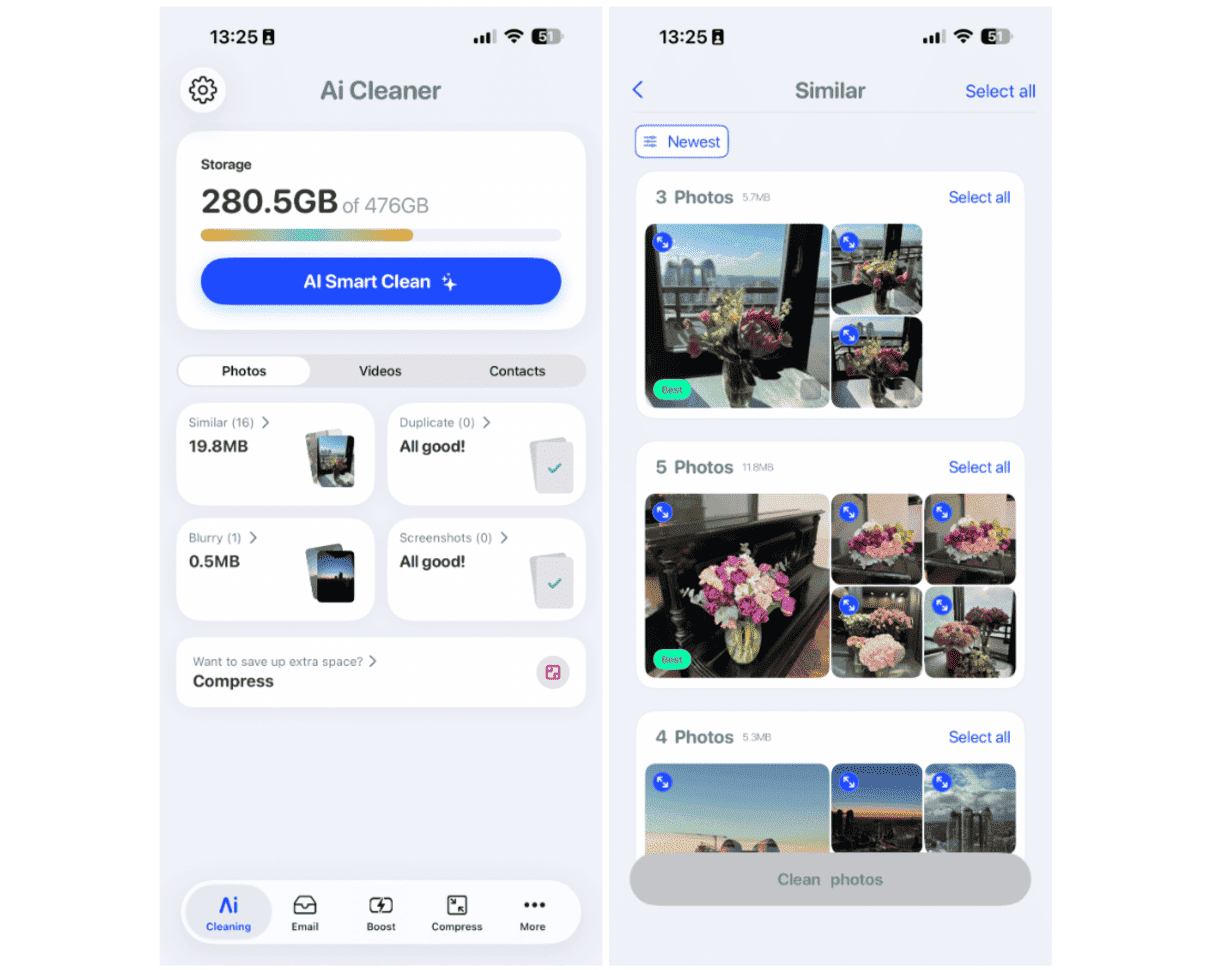
Task: Open the Compress tab in bottom bar
Action: click(x=457, y=913)
